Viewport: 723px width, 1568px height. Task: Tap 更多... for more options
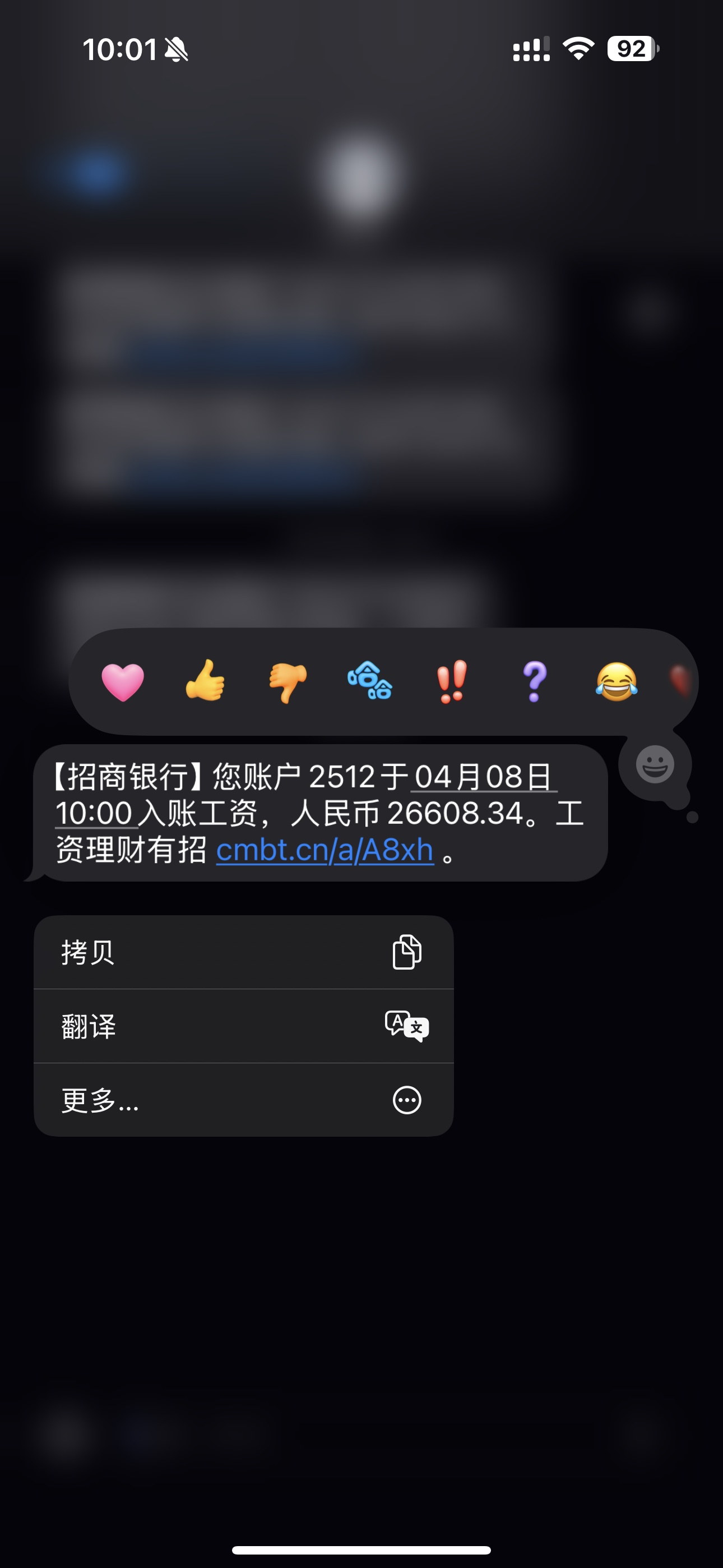(x=243, y=1100)
